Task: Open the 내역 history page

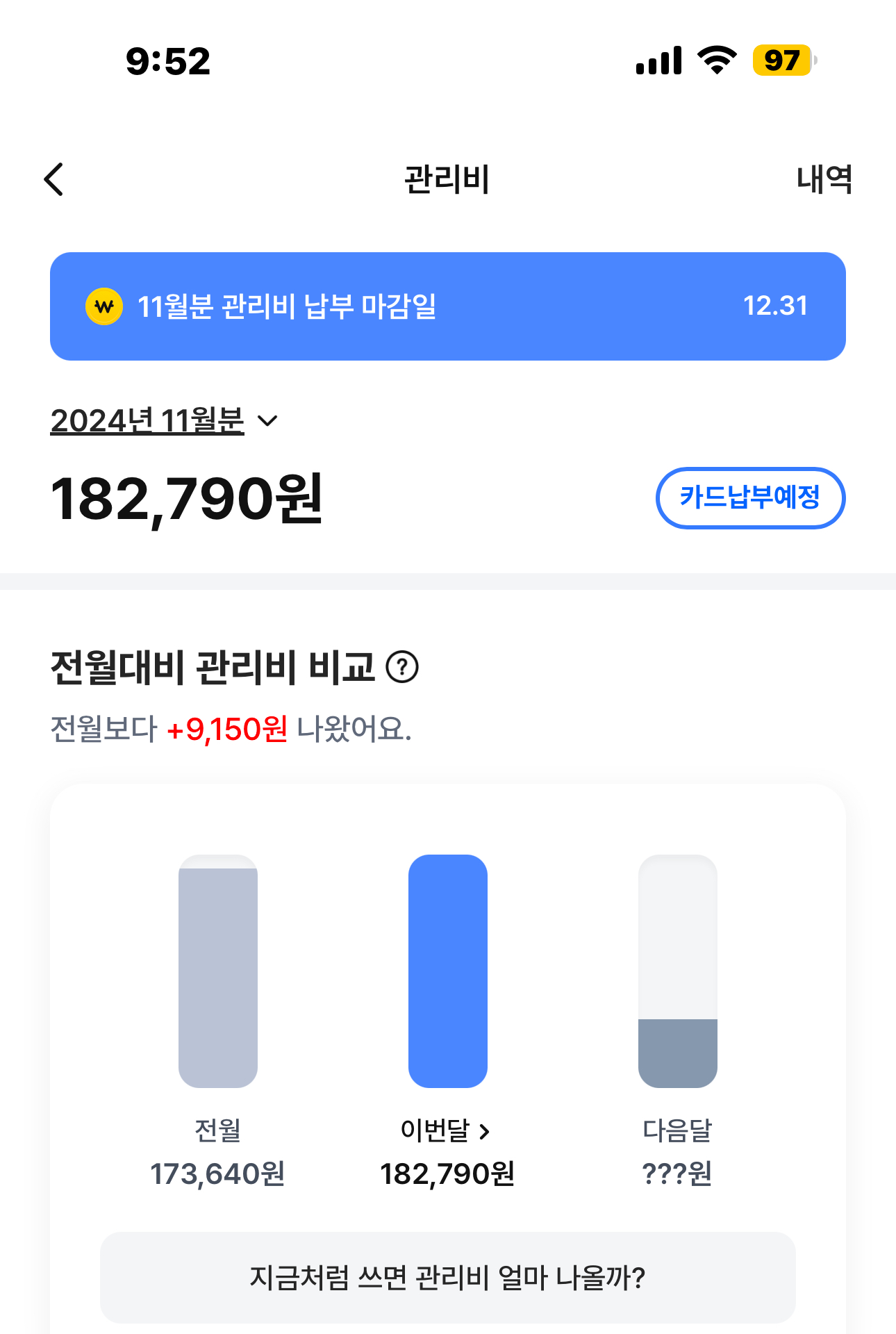Action: tap(824, 180)
